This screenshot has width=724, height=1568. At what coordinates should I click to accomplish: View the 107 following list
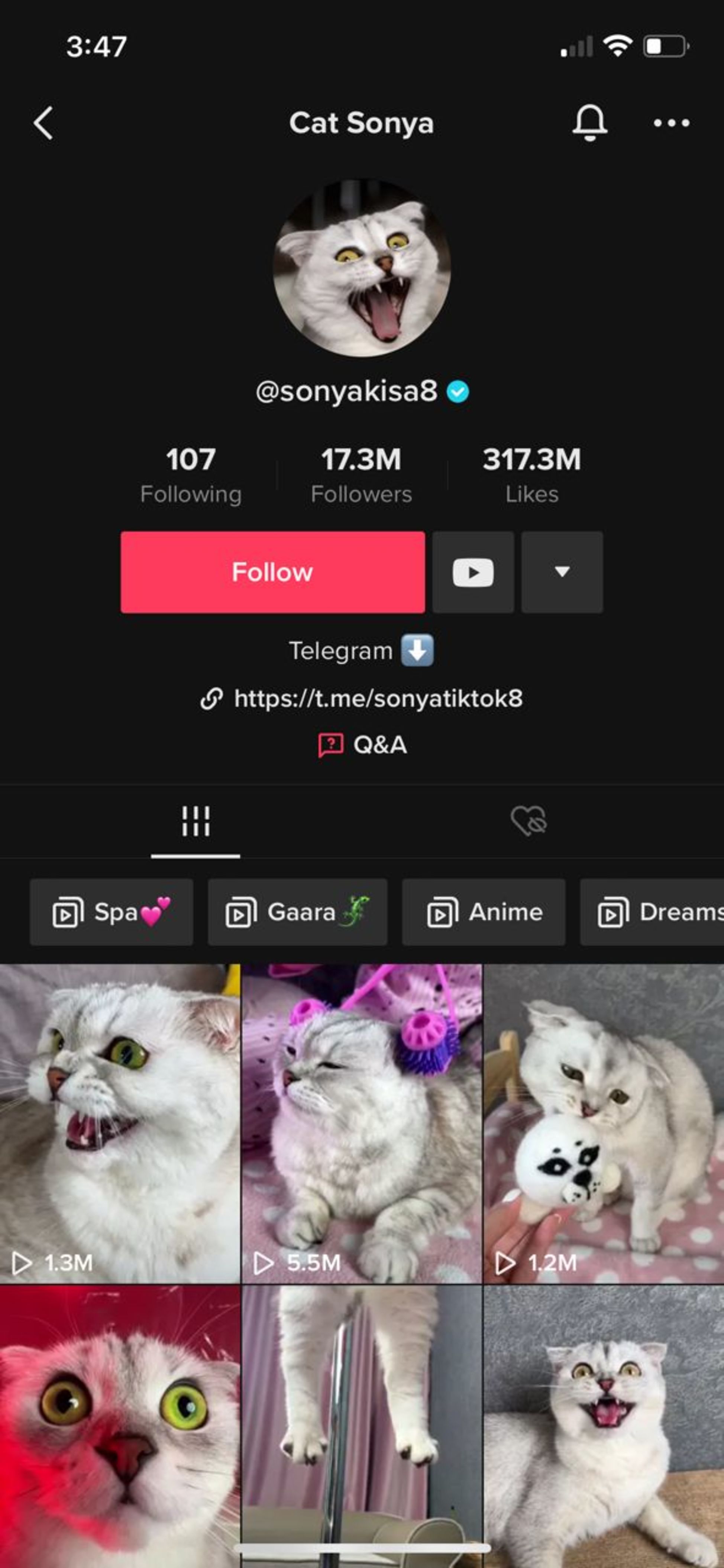pyautogui.click(x=191, y=475)
